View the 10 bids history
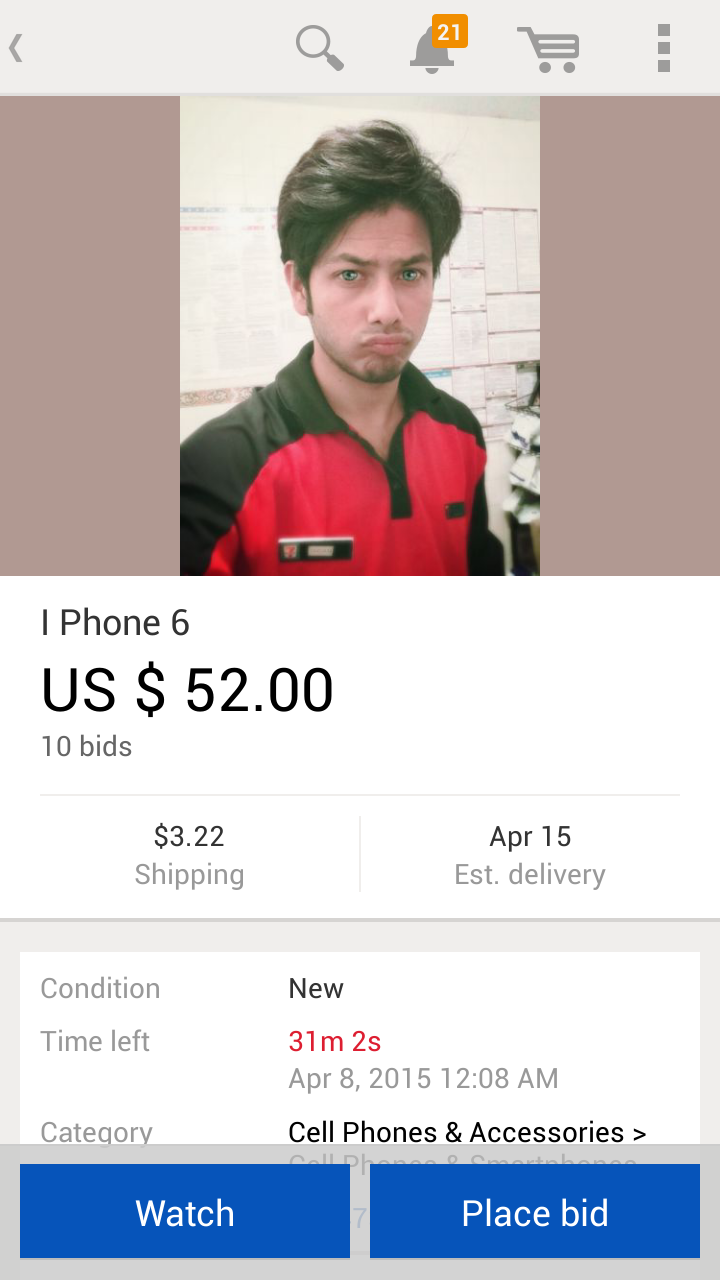Image resolution: width=720 pixels, height=1280 pixels. click(x=87, y=747)
